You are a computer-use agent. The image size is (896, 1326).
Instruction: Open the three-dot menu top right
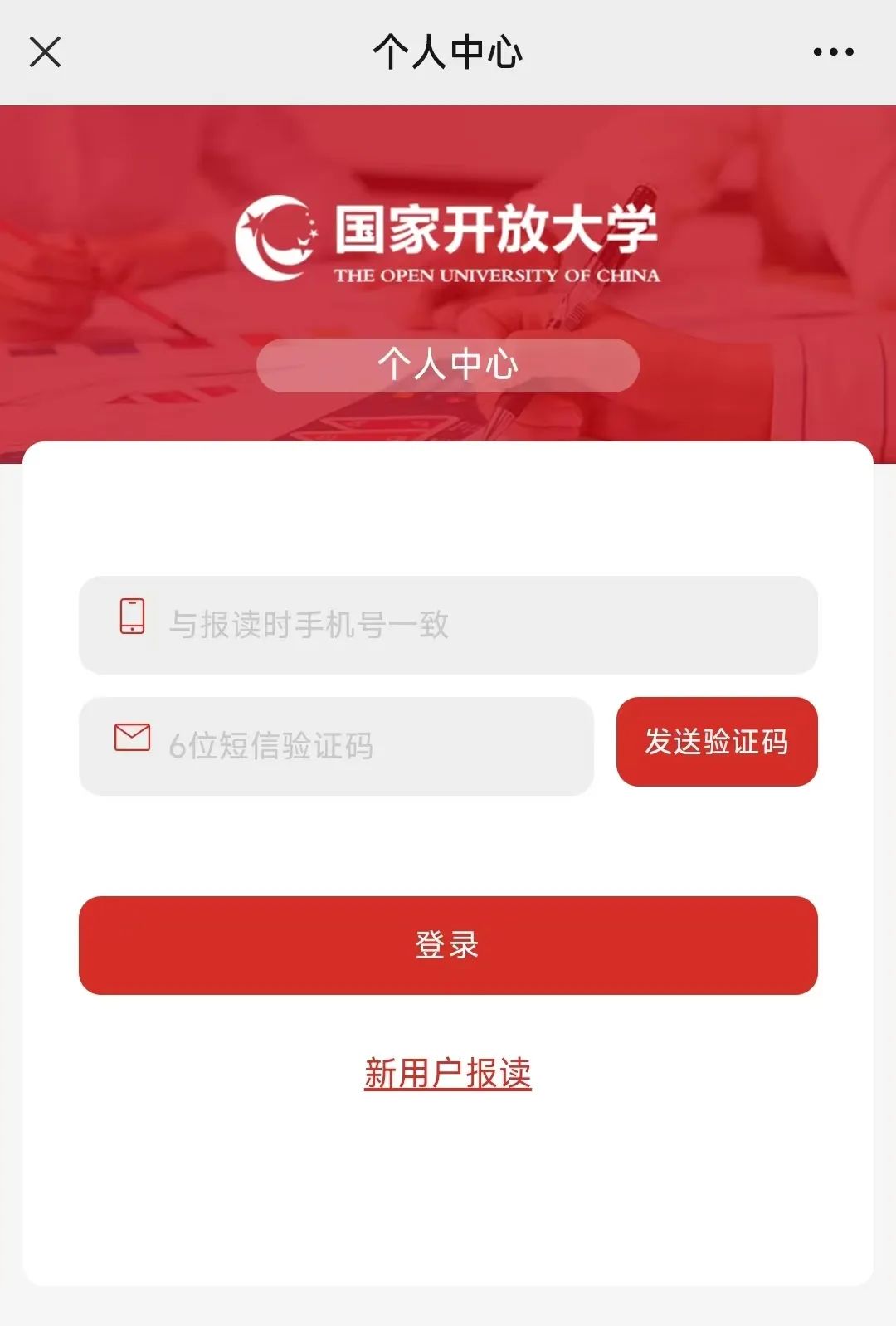tap(834, 51)
